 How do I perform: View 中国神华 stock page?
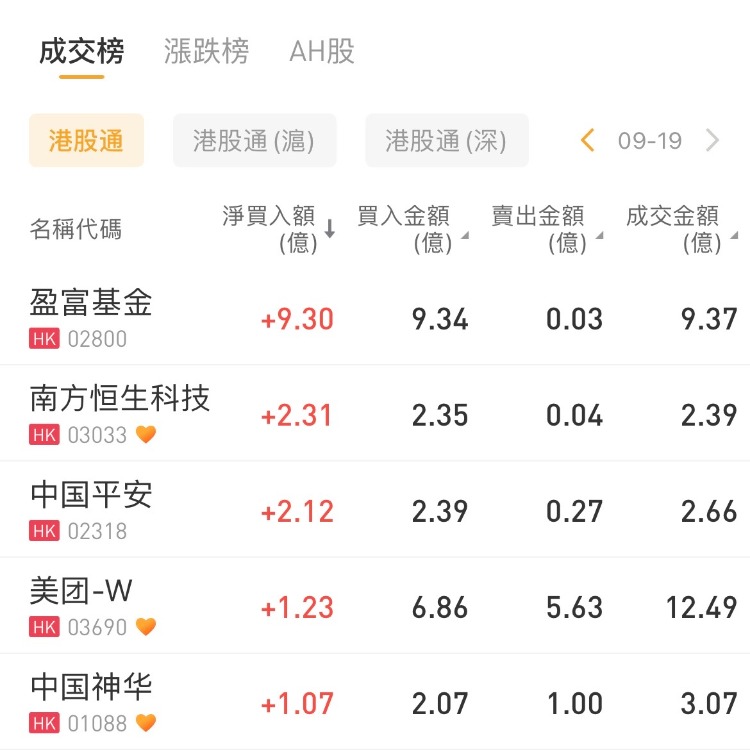[92, 701]
